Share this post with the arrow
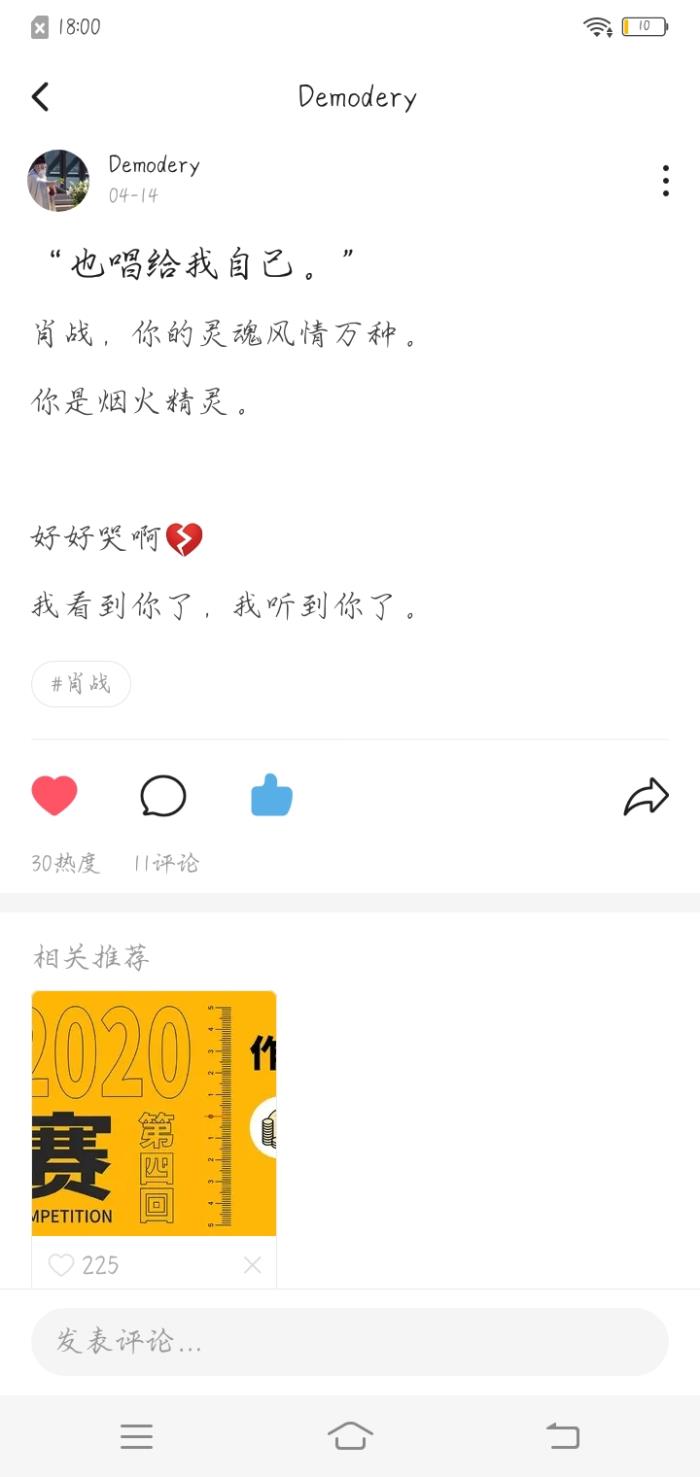 (646, 797)
